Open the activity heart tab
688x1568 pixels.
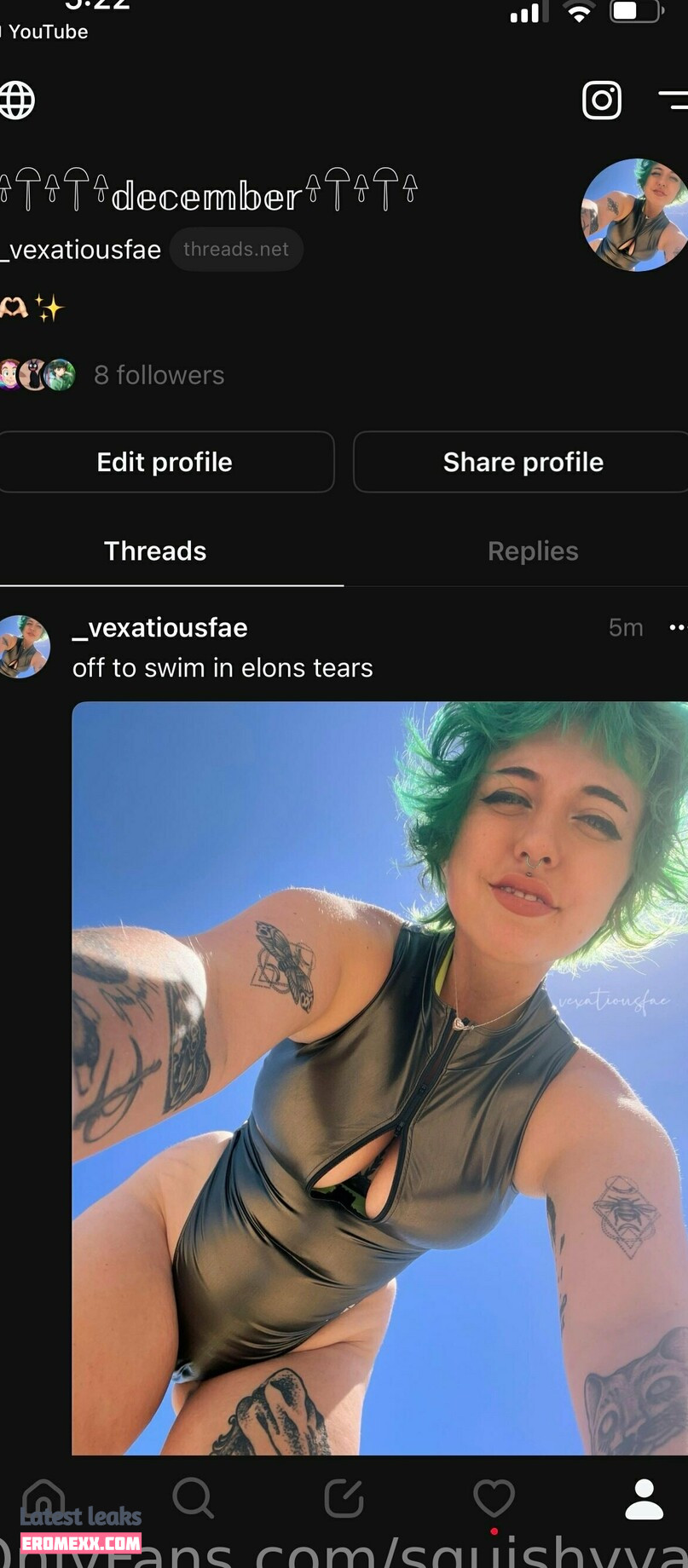coord(494,1497)
